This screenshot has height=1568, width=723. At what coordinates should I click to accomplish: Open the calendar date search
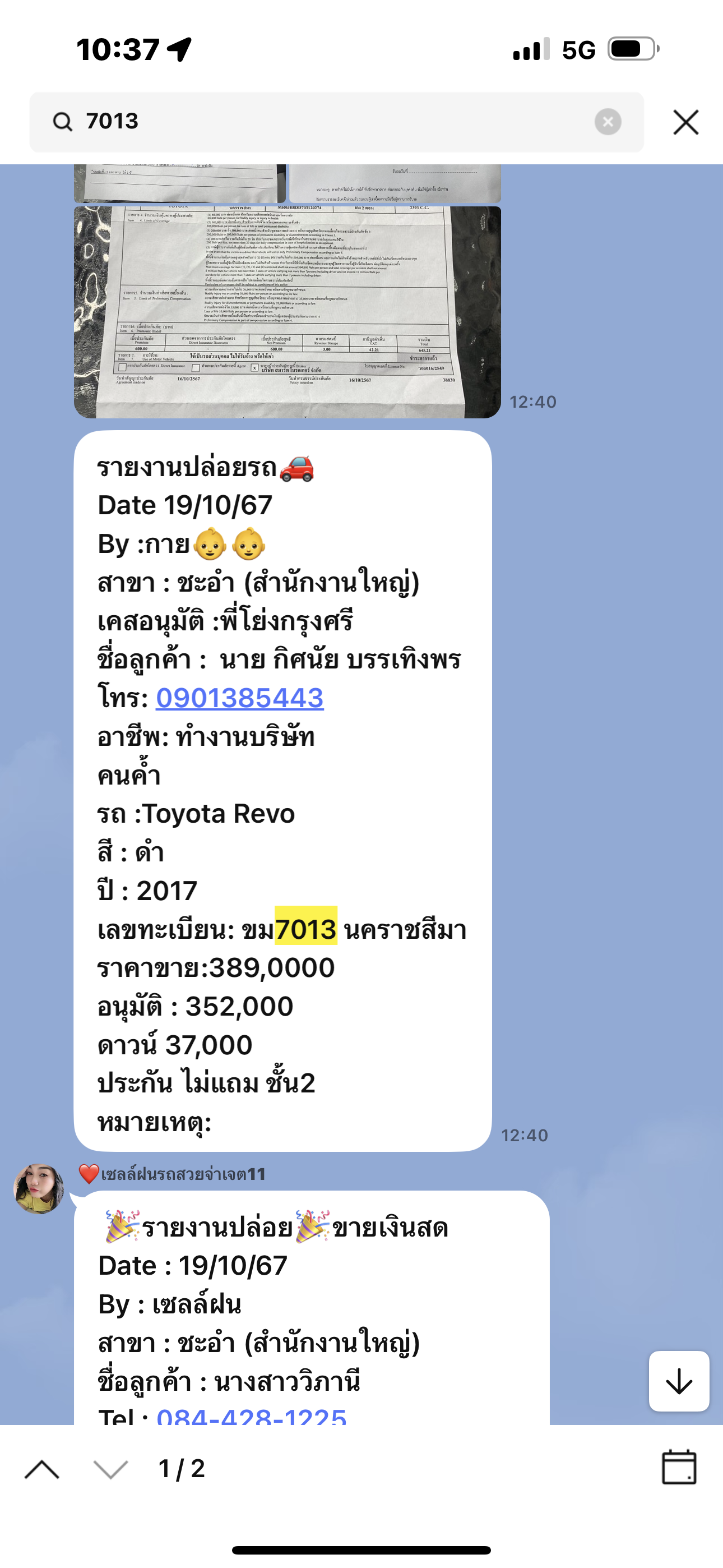pyautogui.click(x=679, y=1467)
